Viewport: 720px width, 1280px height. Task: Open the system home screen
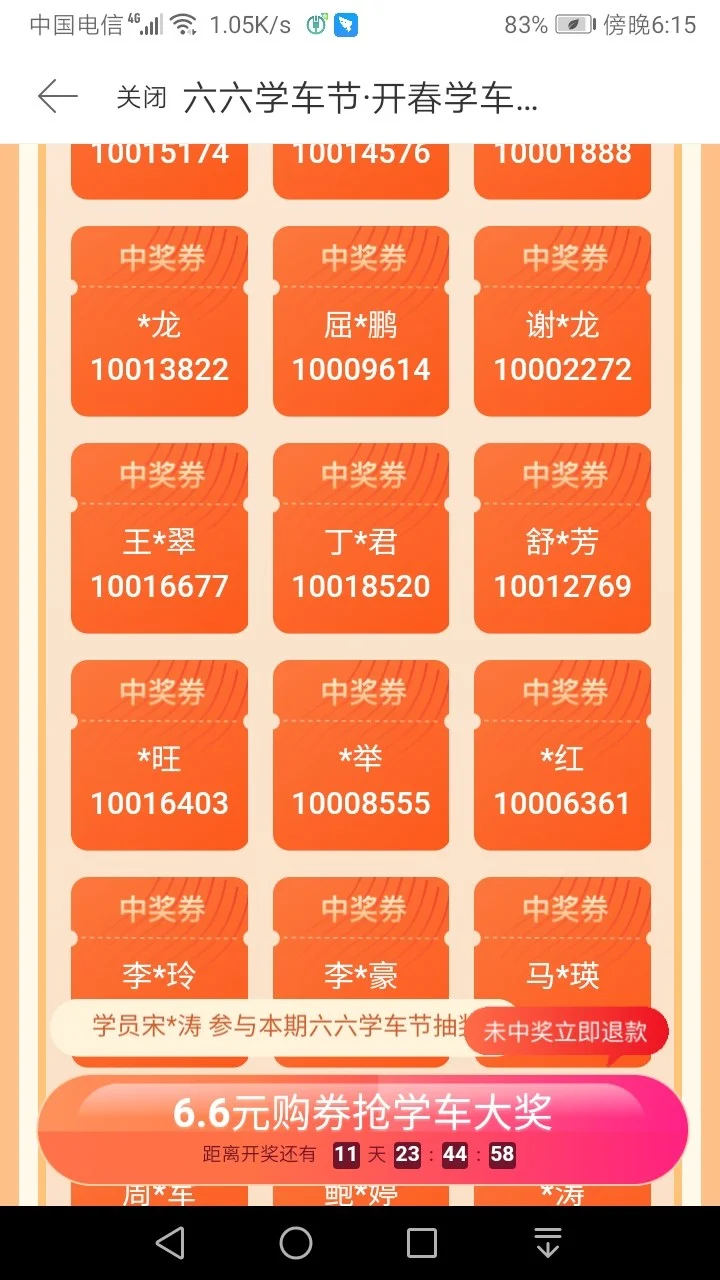[296, 1243]
